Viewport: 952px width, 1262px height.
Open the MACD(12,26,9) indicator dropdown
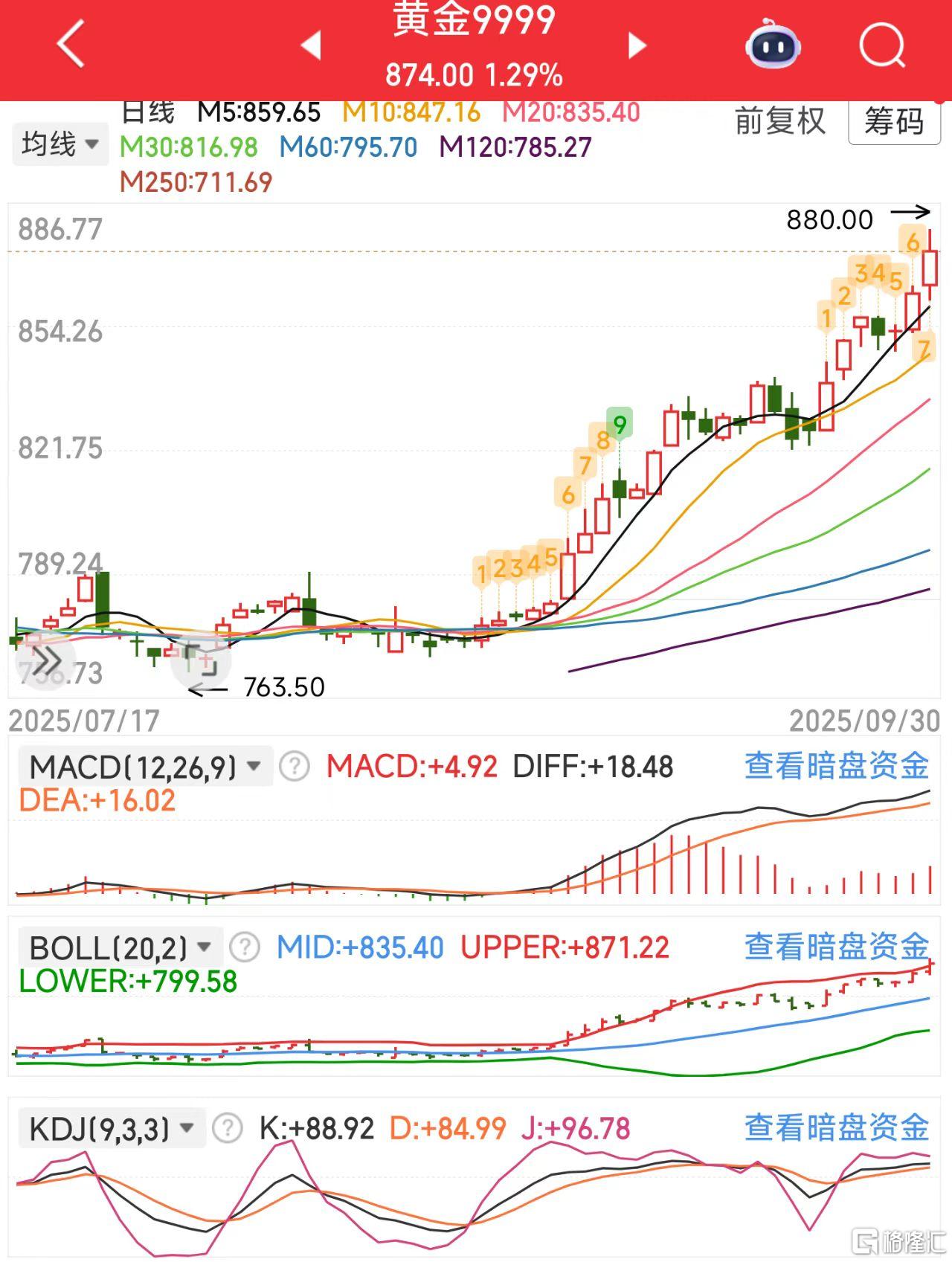click(145, 766)
